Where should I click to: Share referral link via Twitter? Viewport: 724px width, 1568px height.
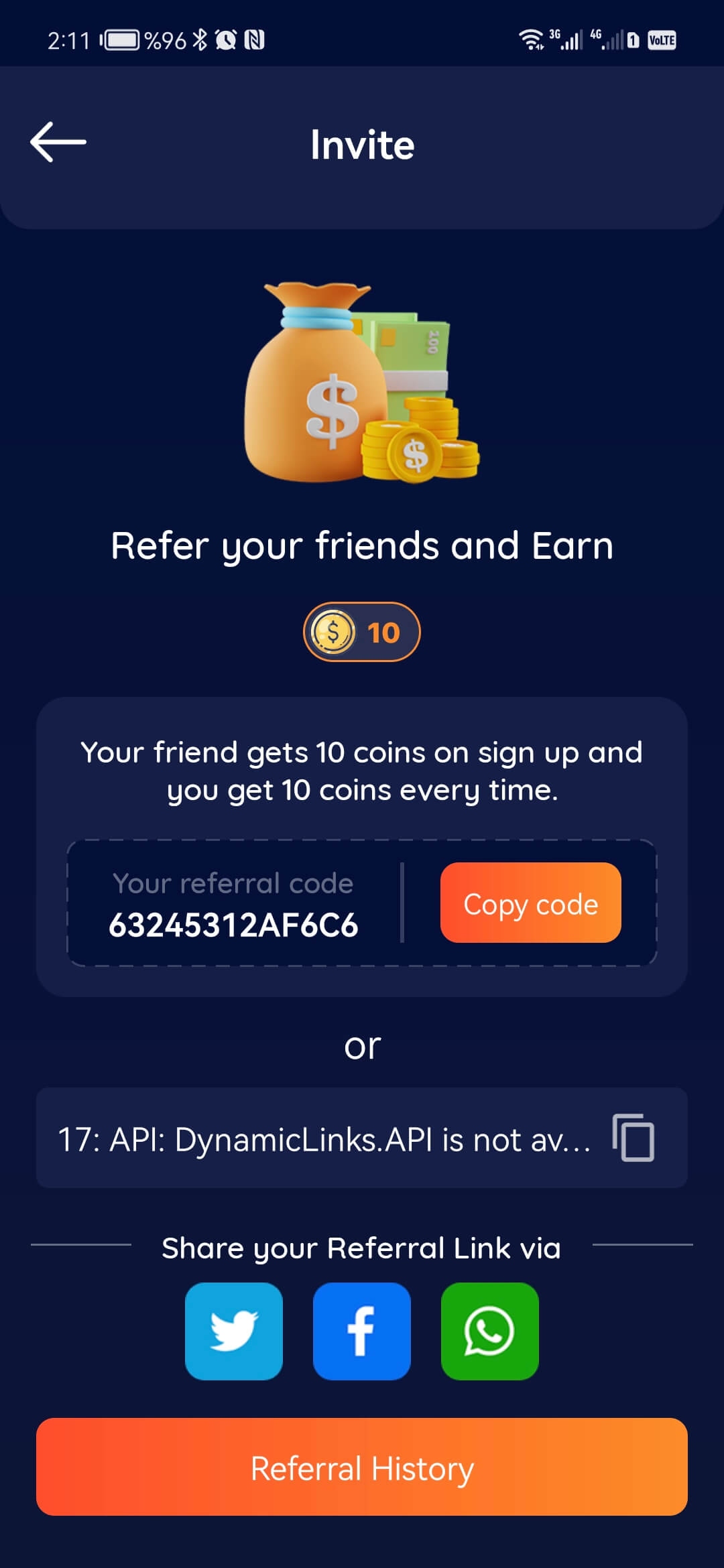pos(233,1331)
